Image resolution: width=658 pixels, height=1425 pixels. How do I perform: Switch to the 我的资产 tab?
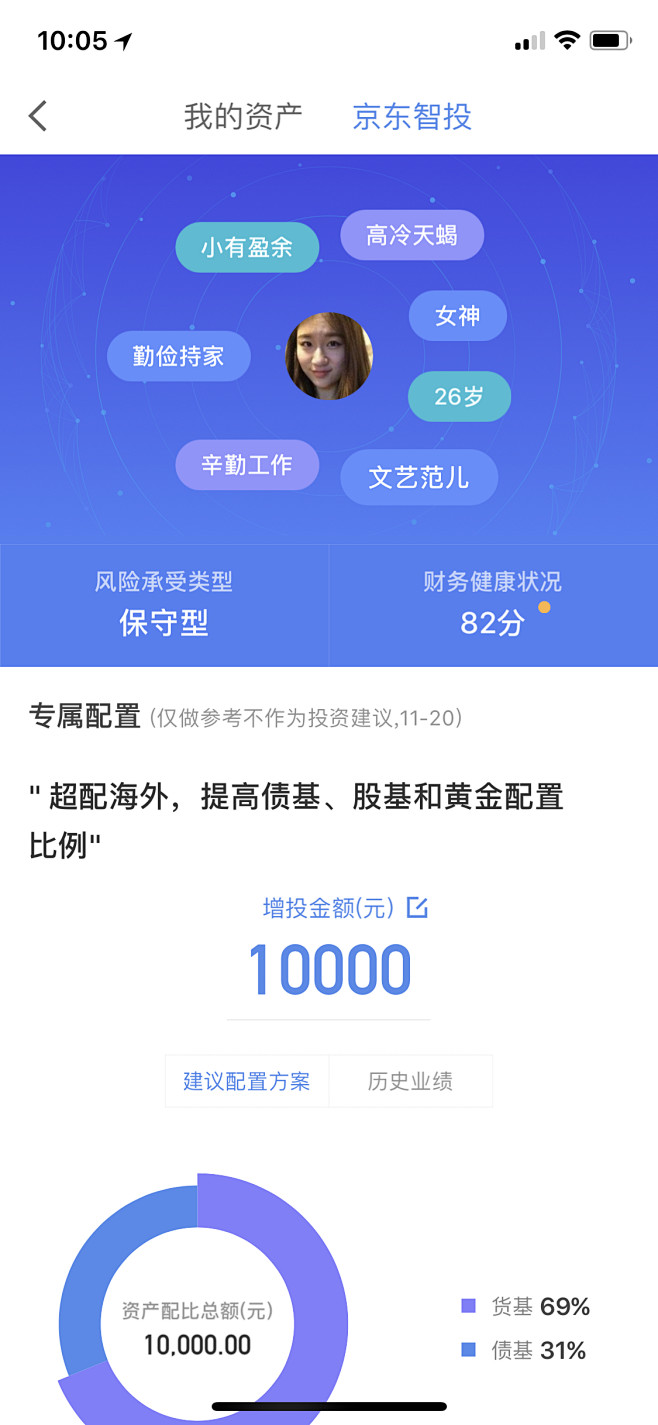(x=243, y=117)
